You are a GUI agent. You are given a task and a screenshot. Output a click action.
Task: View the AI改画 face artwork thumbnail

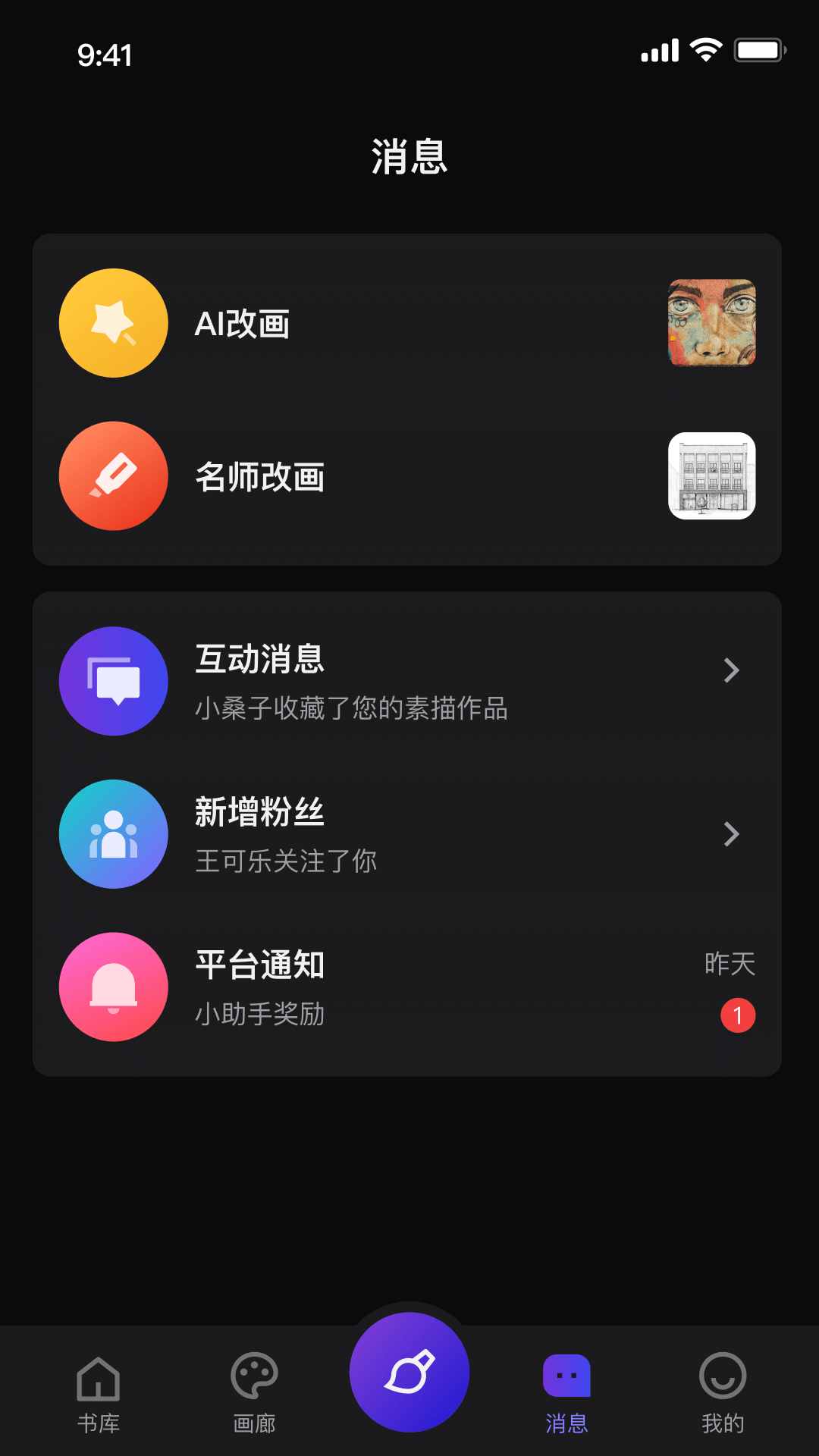(x=711, y=323)
